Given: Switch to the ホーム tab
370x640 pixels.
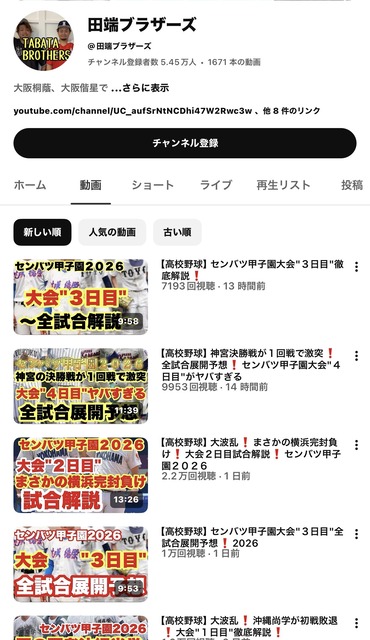Looking at the screenshot, I should [x=30, y=185].
